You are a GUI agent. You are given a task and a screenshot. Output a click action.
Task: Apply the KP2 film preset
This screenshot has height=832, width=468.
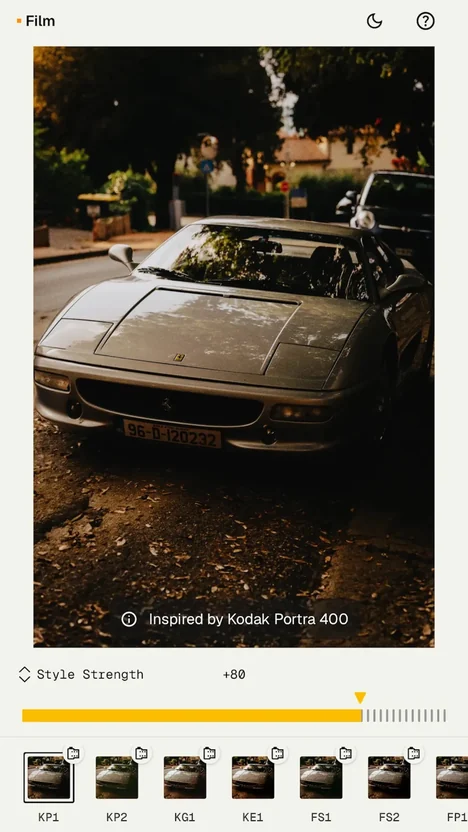(x=117, y=777)
